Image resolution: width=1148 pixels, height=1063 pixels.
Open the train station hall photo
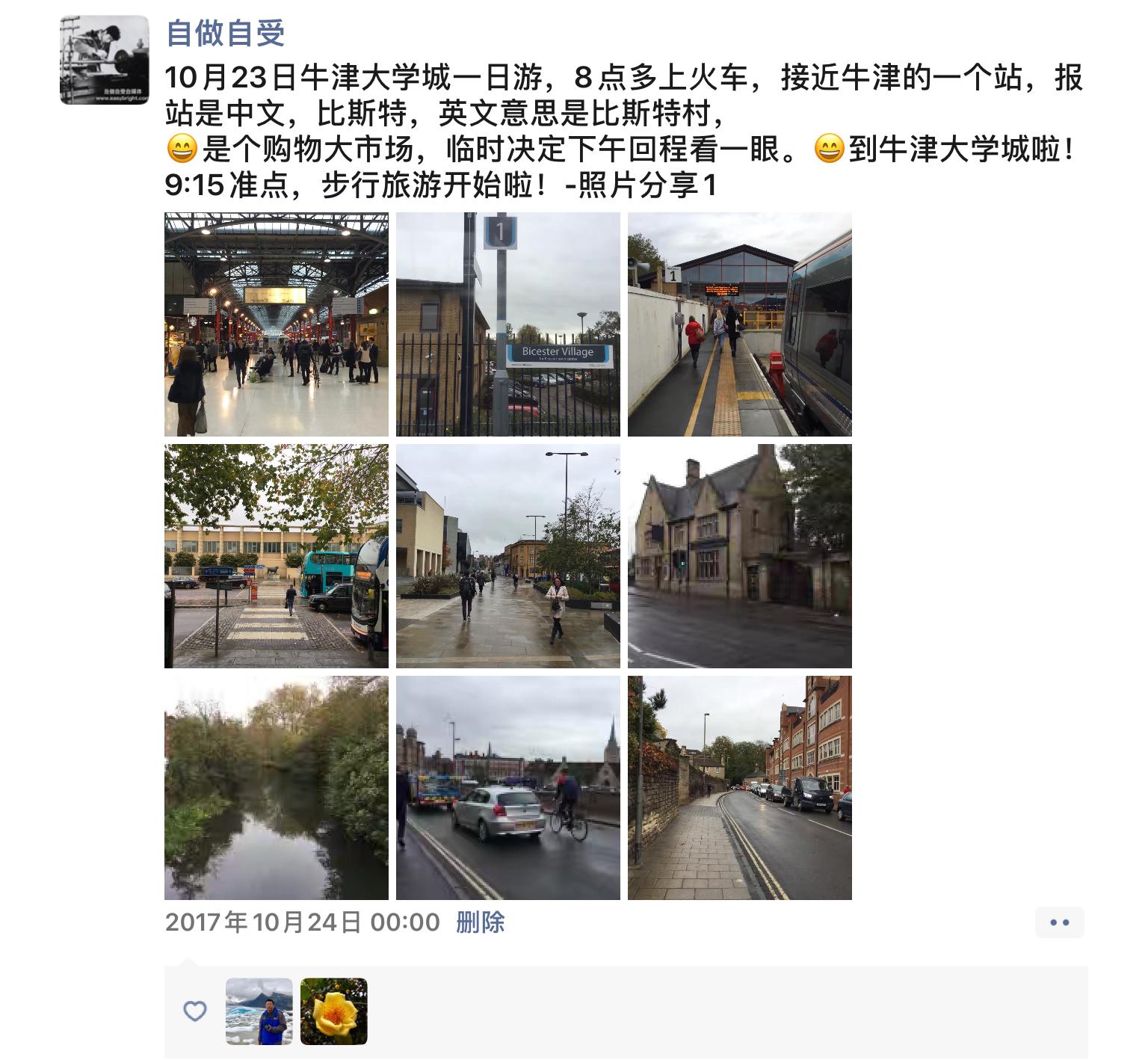(x=277, y=324)
